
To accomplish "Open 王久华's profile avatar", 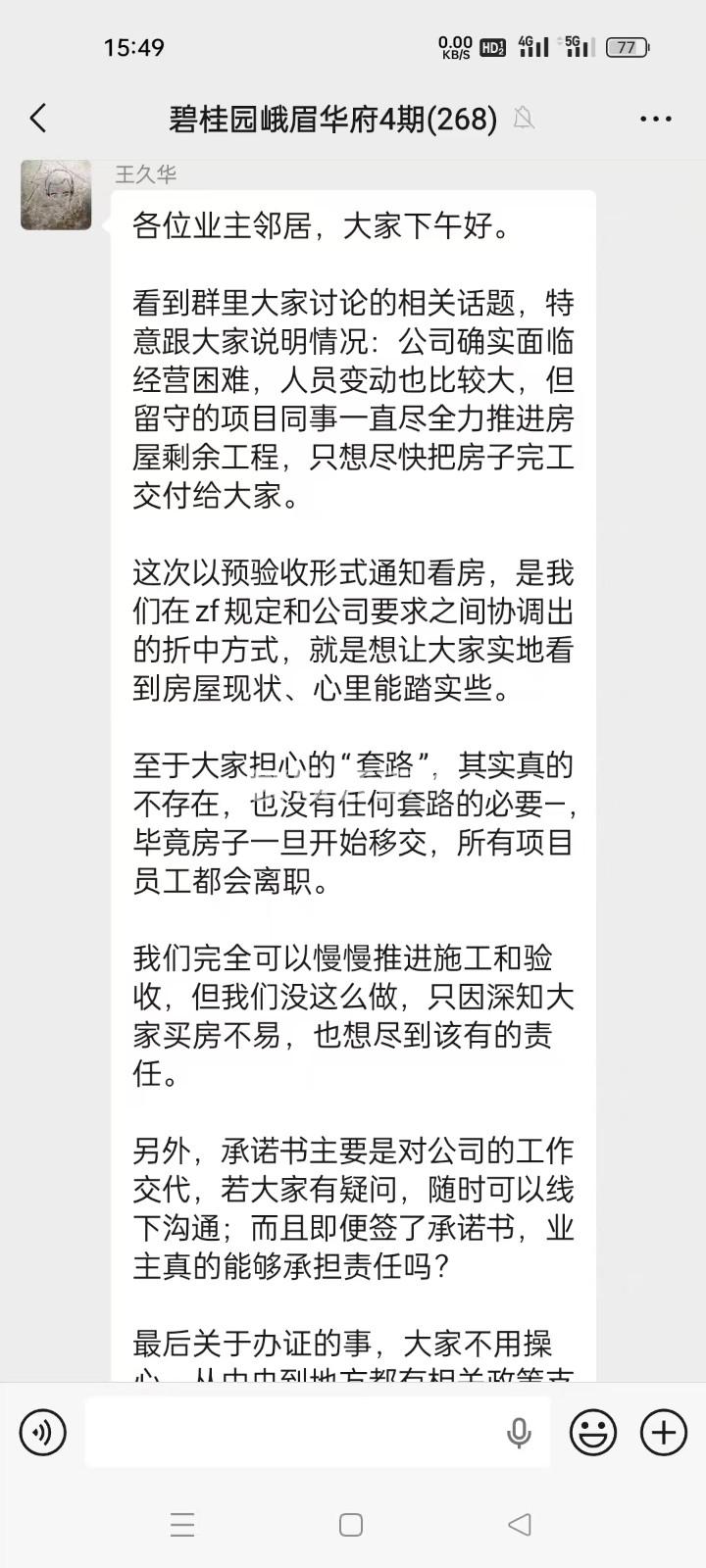I will click(56, 194).
